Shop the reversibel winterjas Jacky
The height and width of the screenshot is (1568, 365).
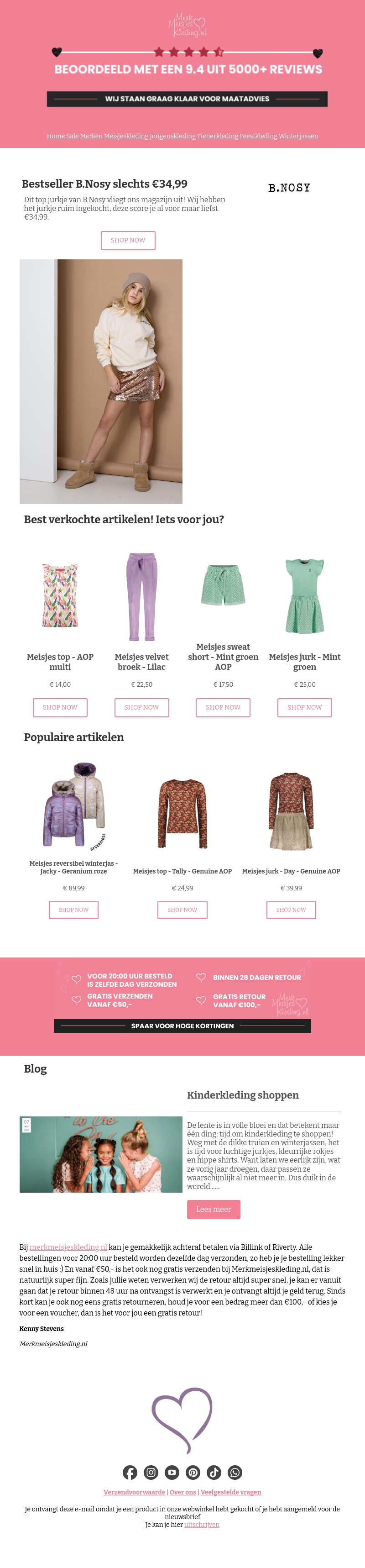tap(73, 910)
